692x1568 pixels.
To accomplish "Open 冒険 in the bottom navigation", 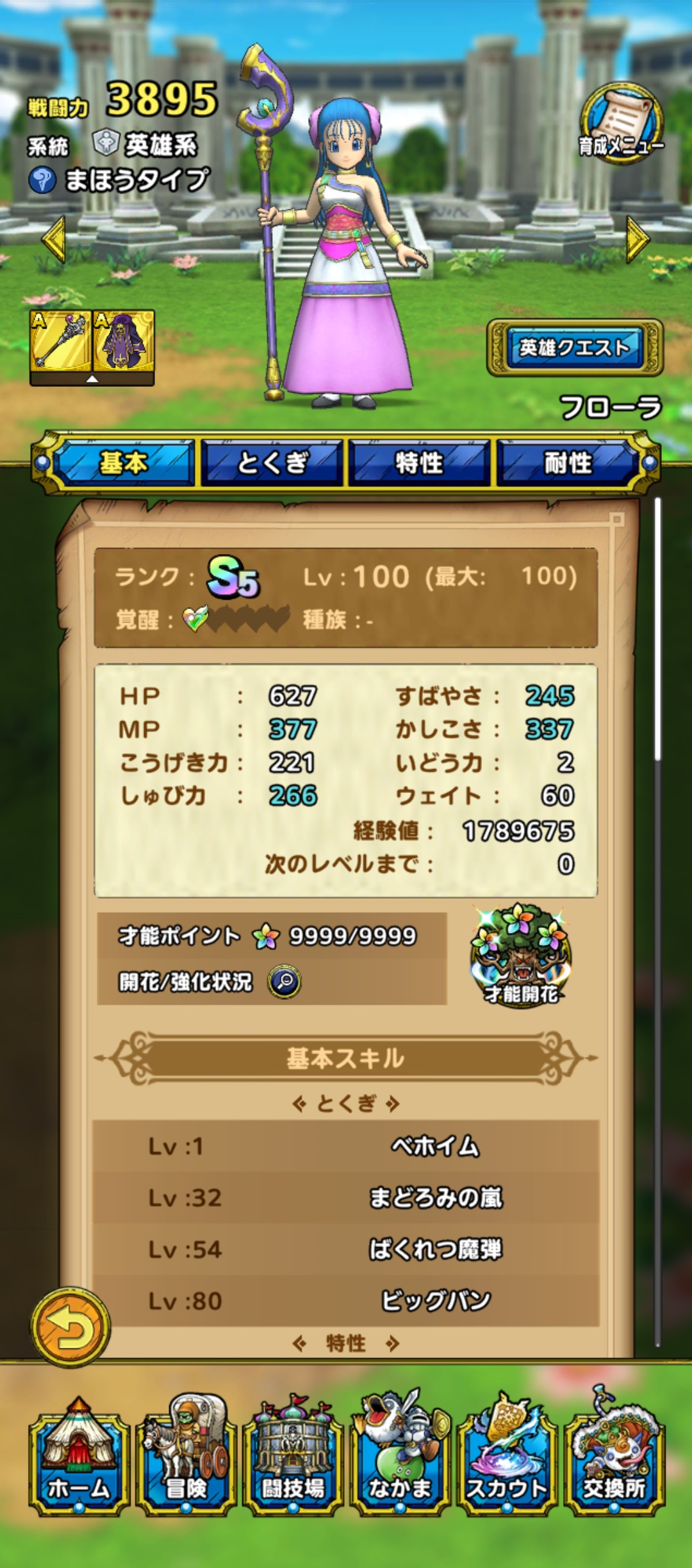I will pyautogui.click(x=186, y=1457).
